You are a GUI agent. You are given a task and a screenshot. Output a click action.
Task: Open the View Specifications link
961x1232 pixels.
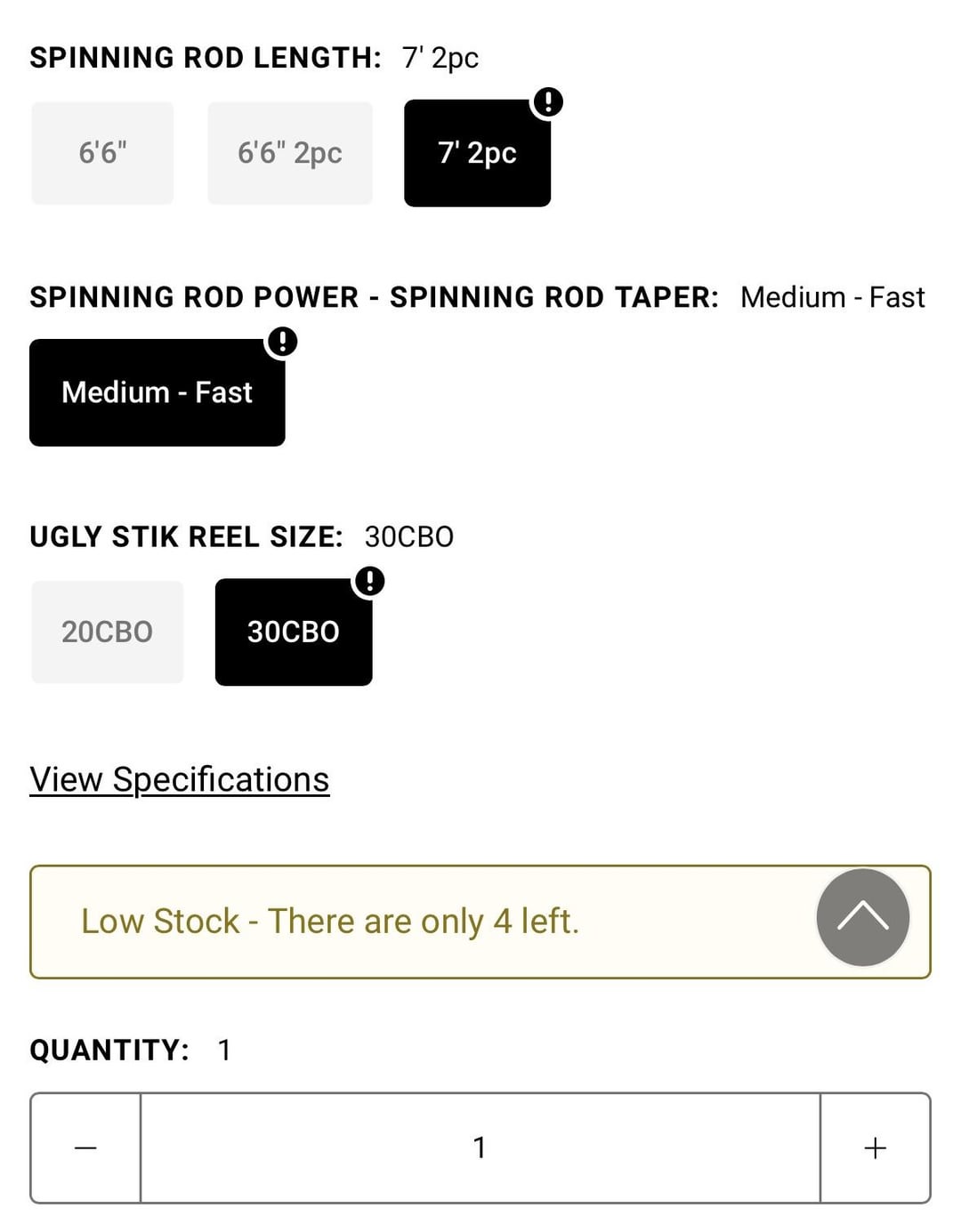point(179,779)
